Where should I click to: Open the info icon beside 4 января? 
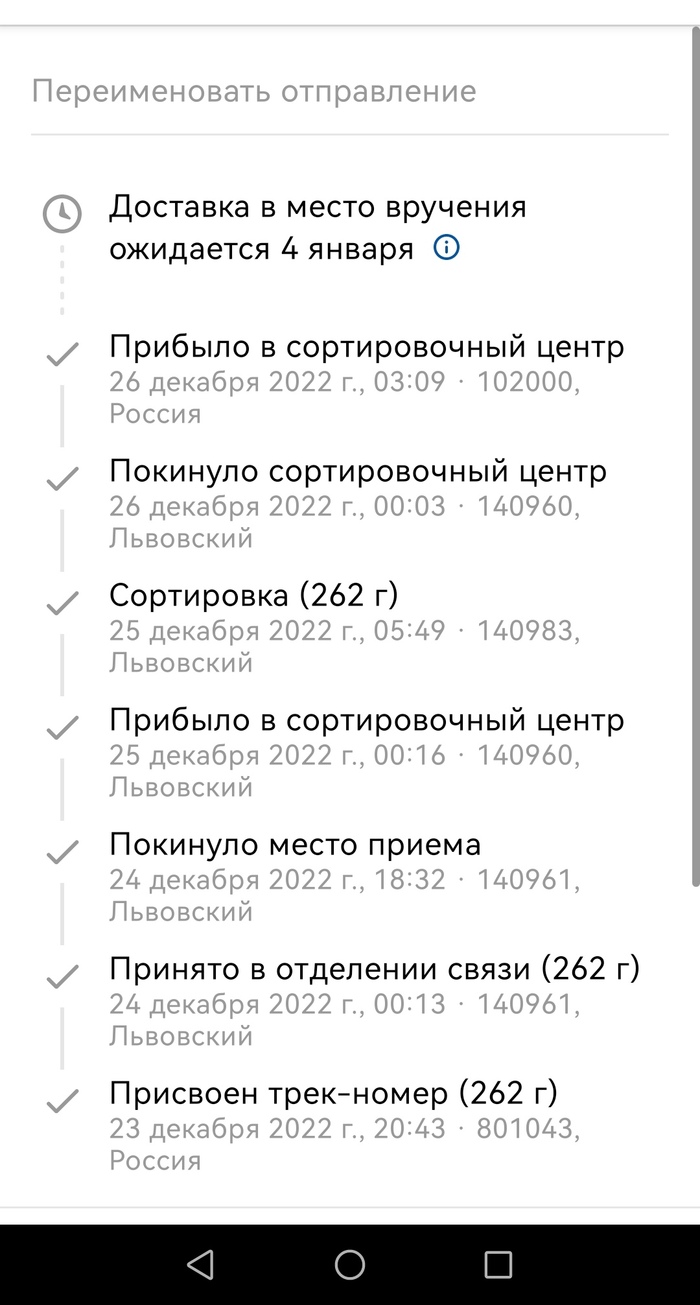(x=446, y=248)
